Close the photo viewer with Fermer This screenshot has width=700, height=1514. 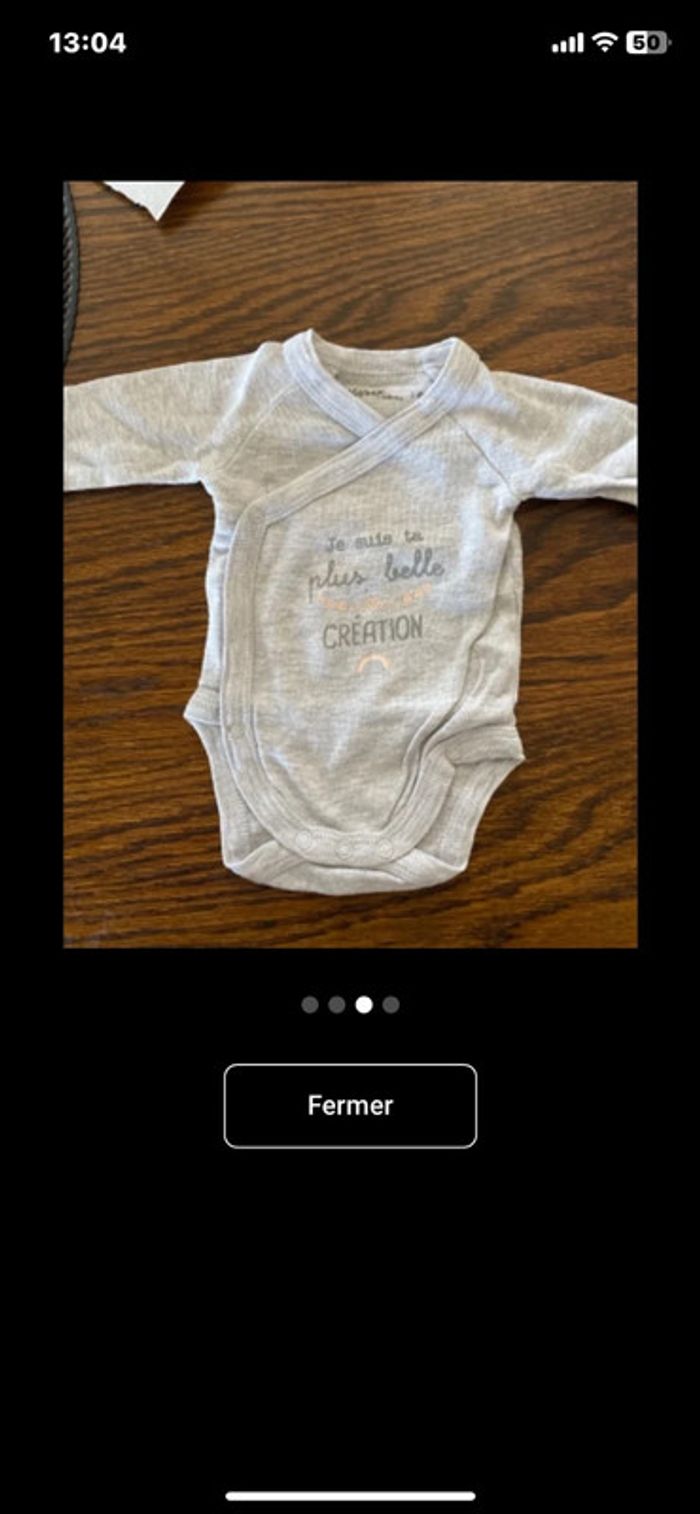coord(350,1105)
